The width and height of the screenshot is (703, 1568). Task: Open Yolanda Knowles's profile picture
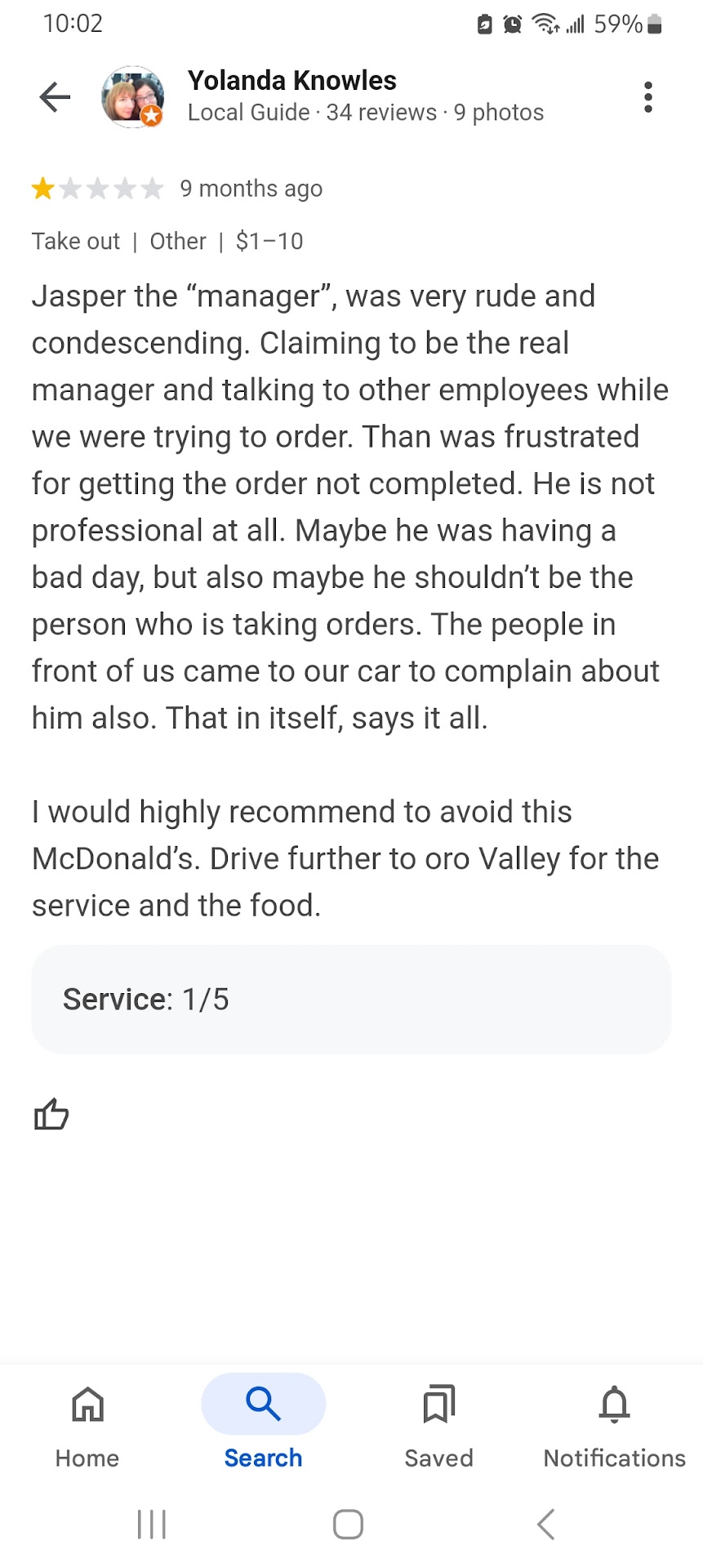(x=132, y=97)
